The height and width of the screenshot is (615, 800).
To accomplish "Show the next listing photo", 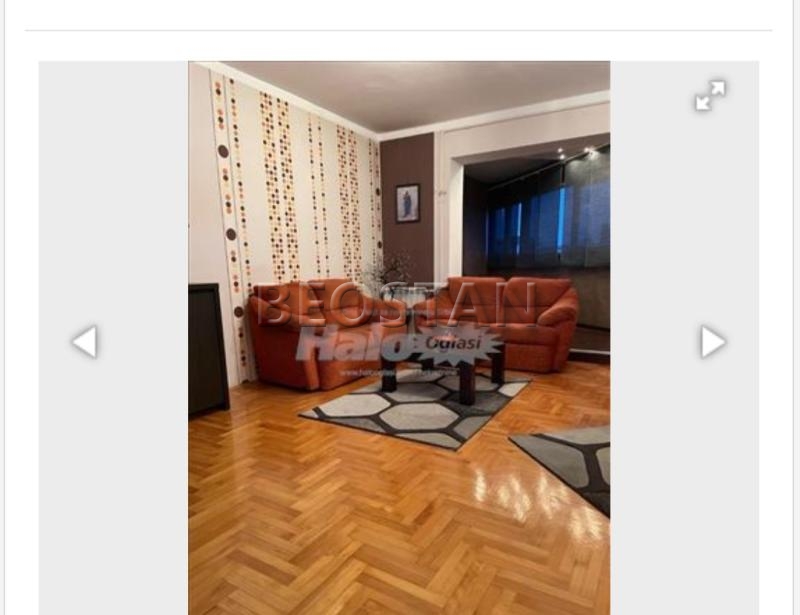I will pos(712,342).
